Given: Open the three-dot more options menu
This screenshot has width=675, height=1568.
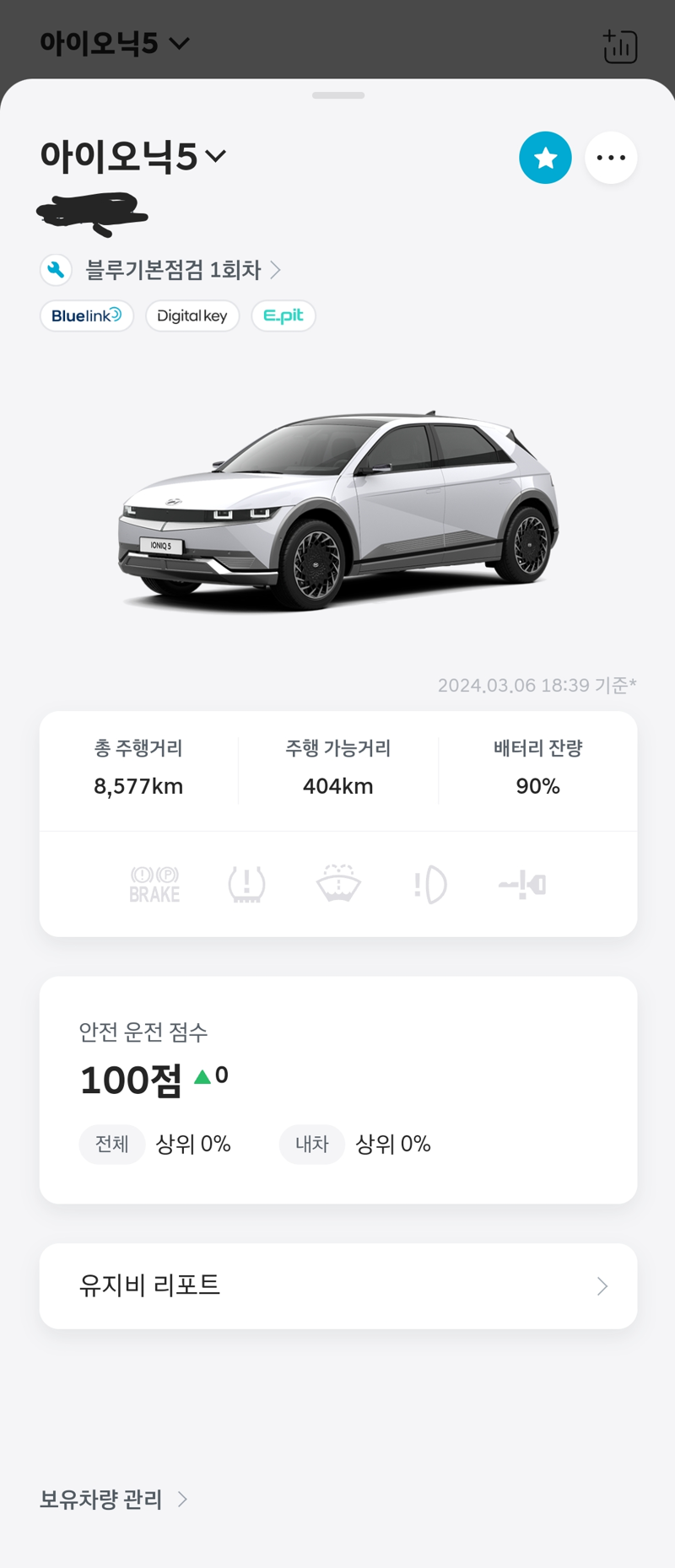Looking at the screenshot, I should pos(611,158).
